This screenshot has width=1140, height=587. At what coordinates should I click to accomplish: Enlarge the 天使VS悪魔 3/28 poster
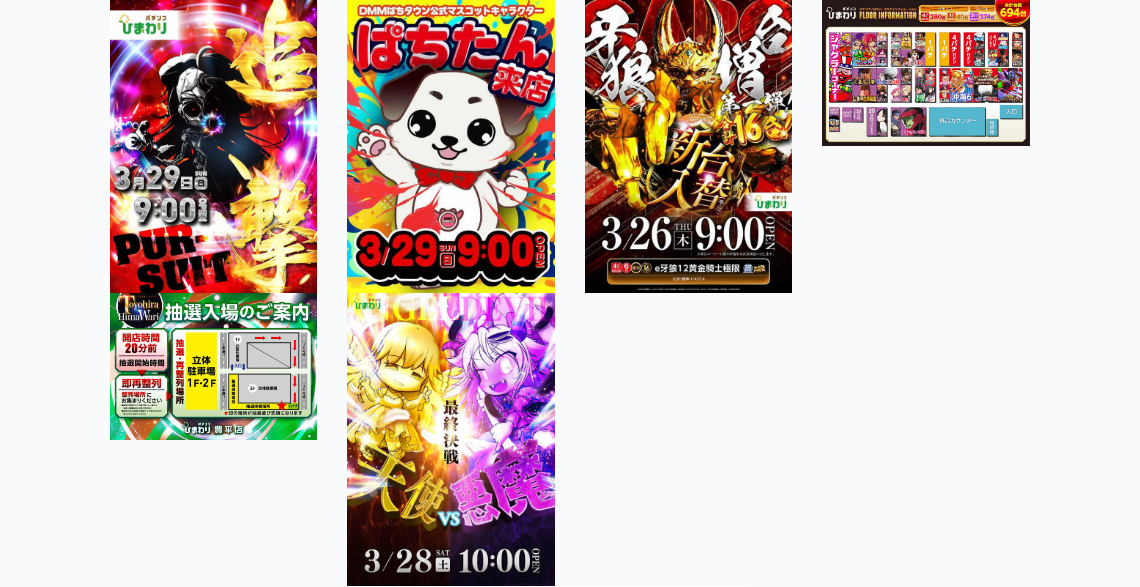point(450,438)
